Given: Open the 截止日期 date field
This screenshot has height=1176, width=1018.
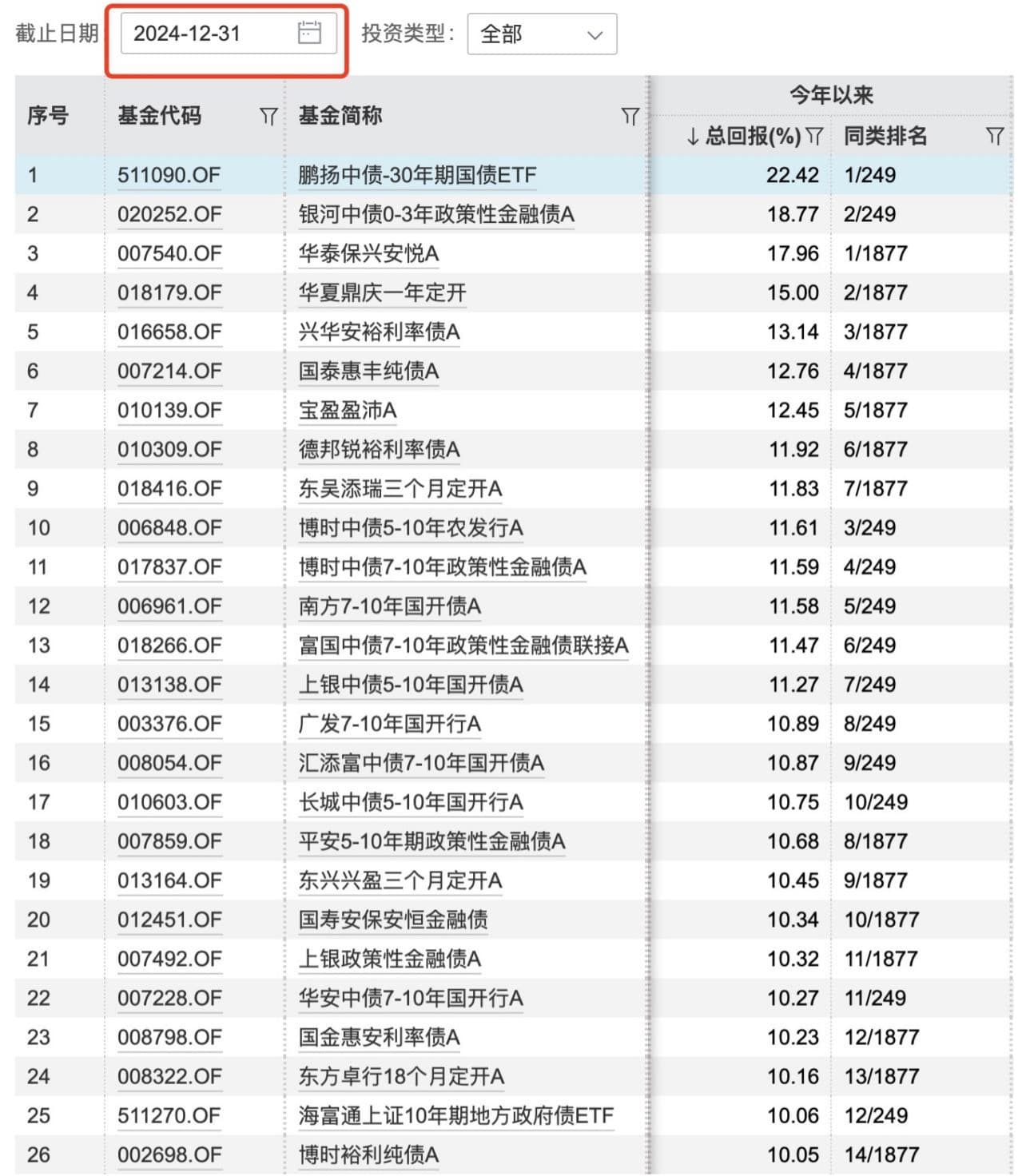Looking at the screenshot, I should (x=209, y=34).
